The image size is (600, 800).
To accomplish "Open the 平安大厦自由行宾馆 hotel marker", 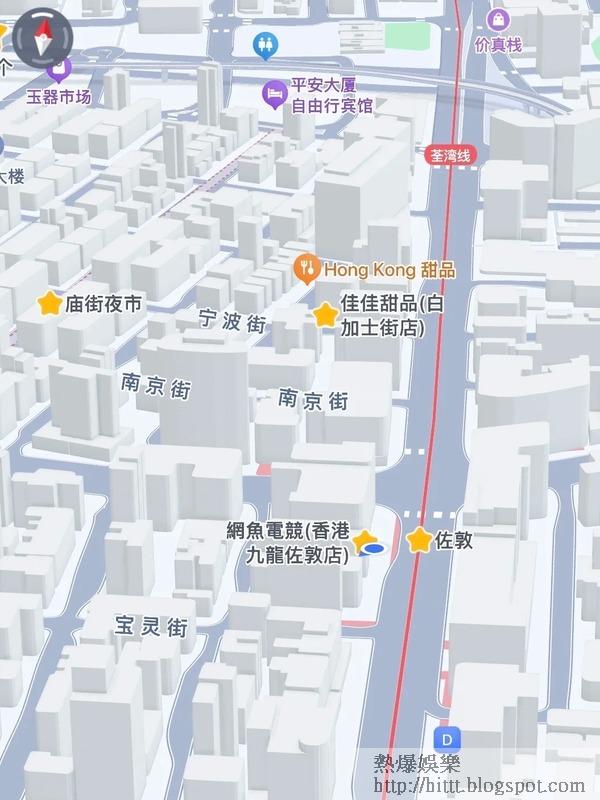I will coord(273,94).
